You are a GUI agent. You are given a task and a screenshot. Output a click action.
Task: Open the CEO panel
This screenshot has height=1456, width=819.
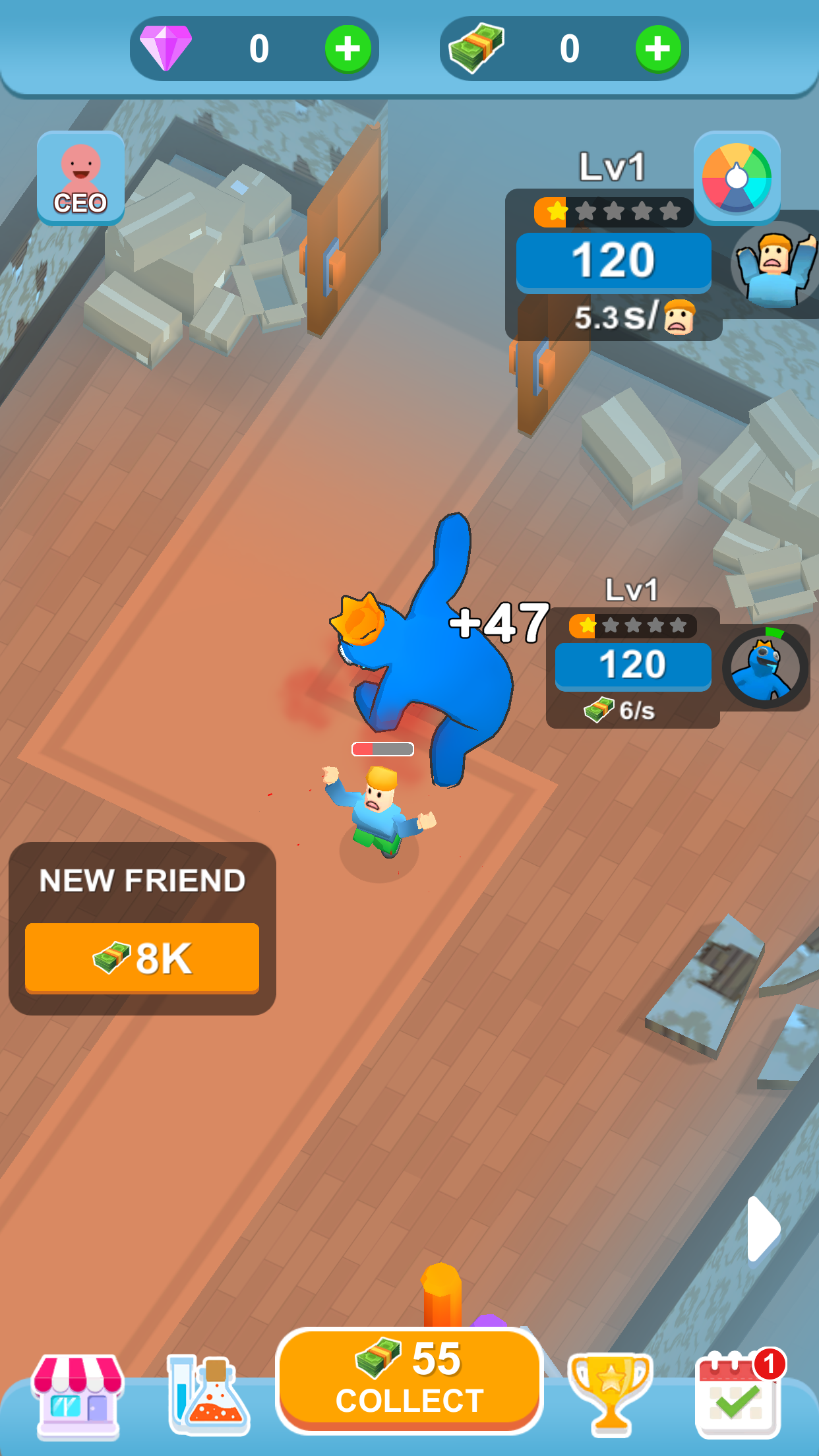tap(80, 178)
